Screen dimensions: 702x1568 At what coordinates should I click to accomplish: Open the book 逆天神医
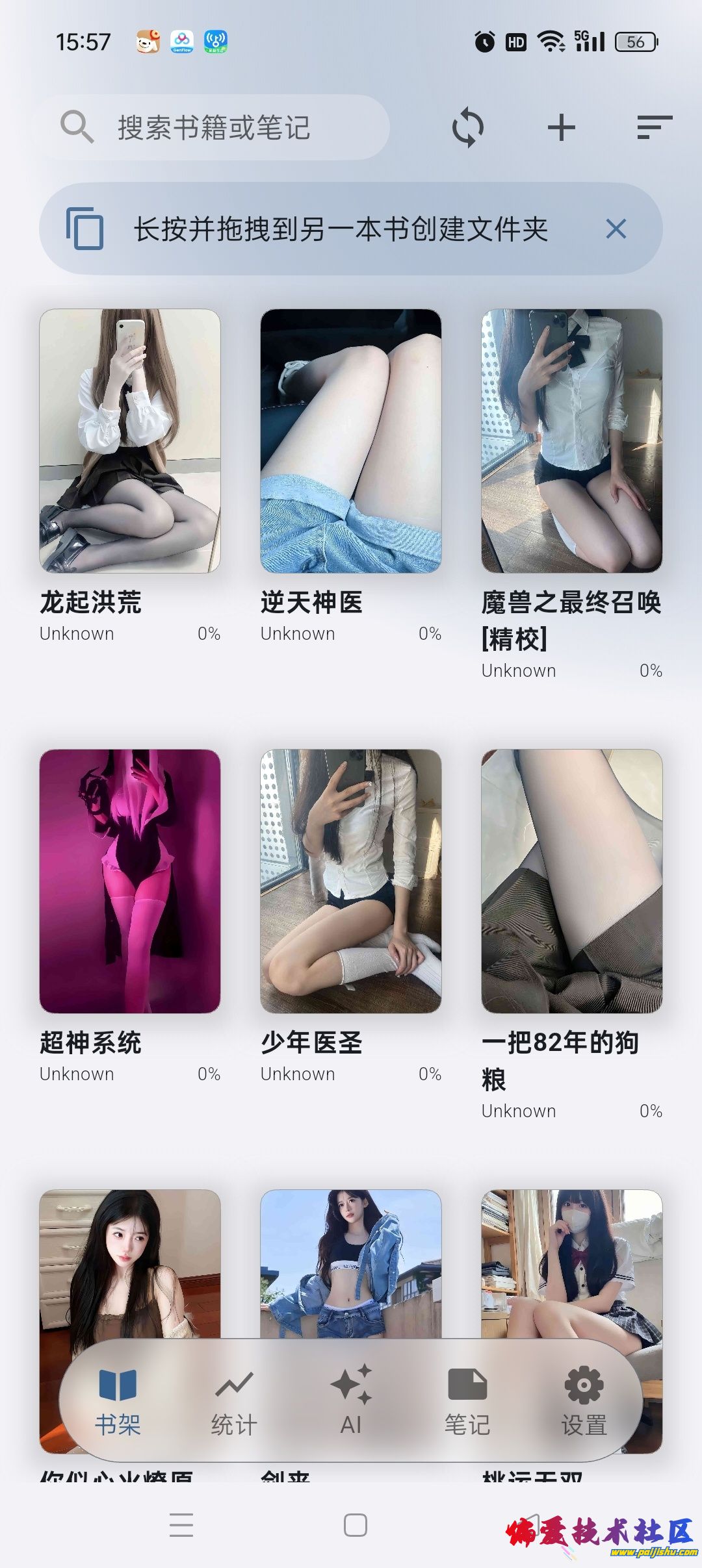pyautogui.click(x=351, y=442)
